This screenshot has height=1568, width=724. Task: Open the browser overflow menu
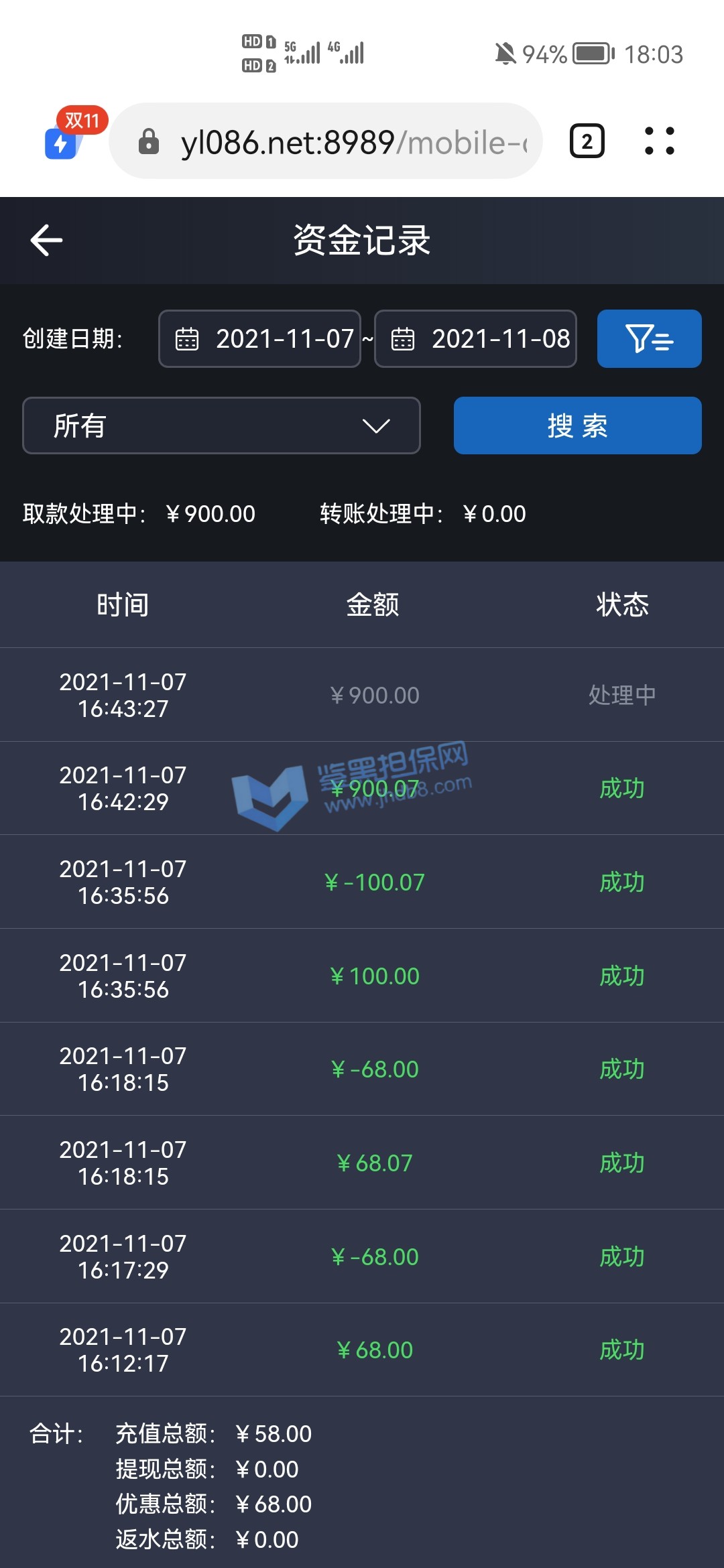click(x=659, y=141)
